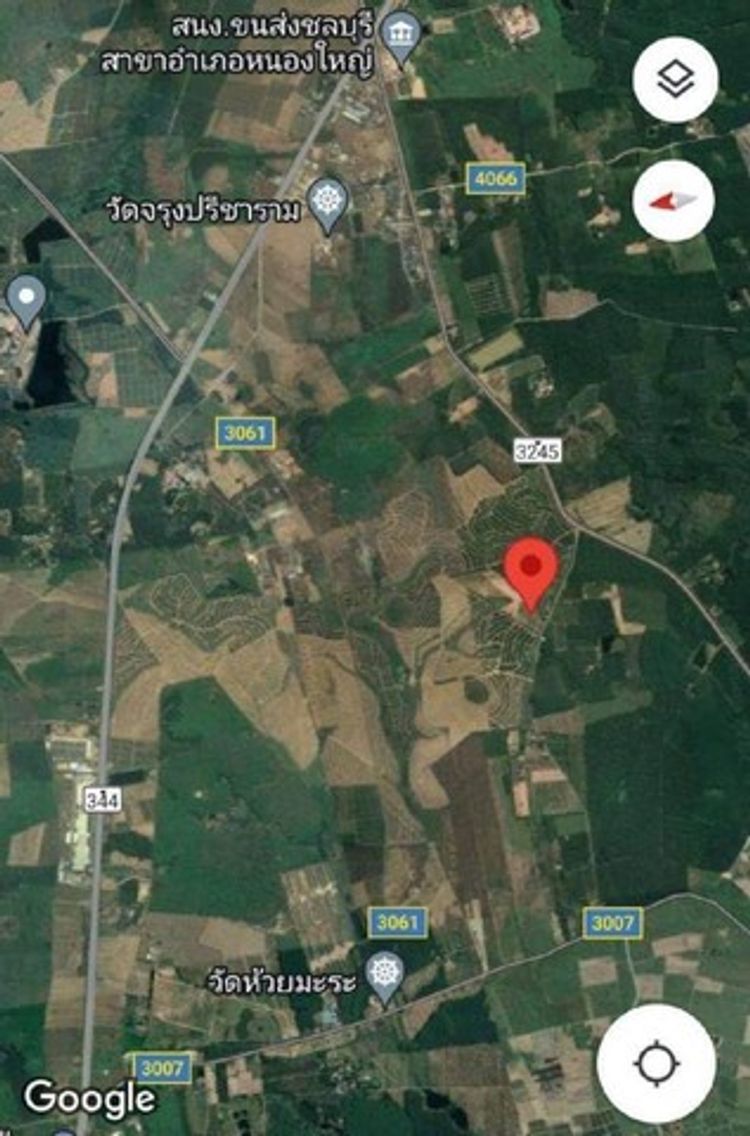Tap the gray place pin at left edge
Viewport: 750px width, 1136px height.
point(24,298)
